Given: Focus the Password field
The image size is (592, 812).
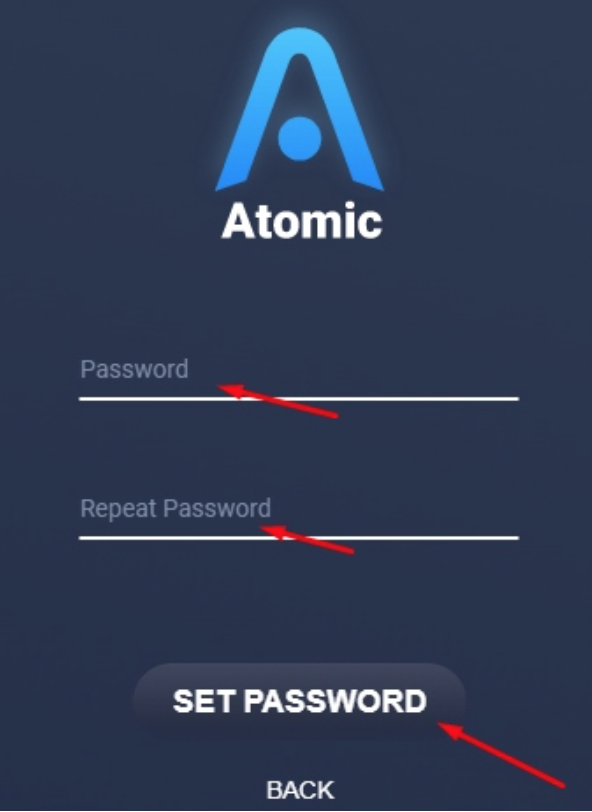Looking at the screenshot, I should pos(299,376).
